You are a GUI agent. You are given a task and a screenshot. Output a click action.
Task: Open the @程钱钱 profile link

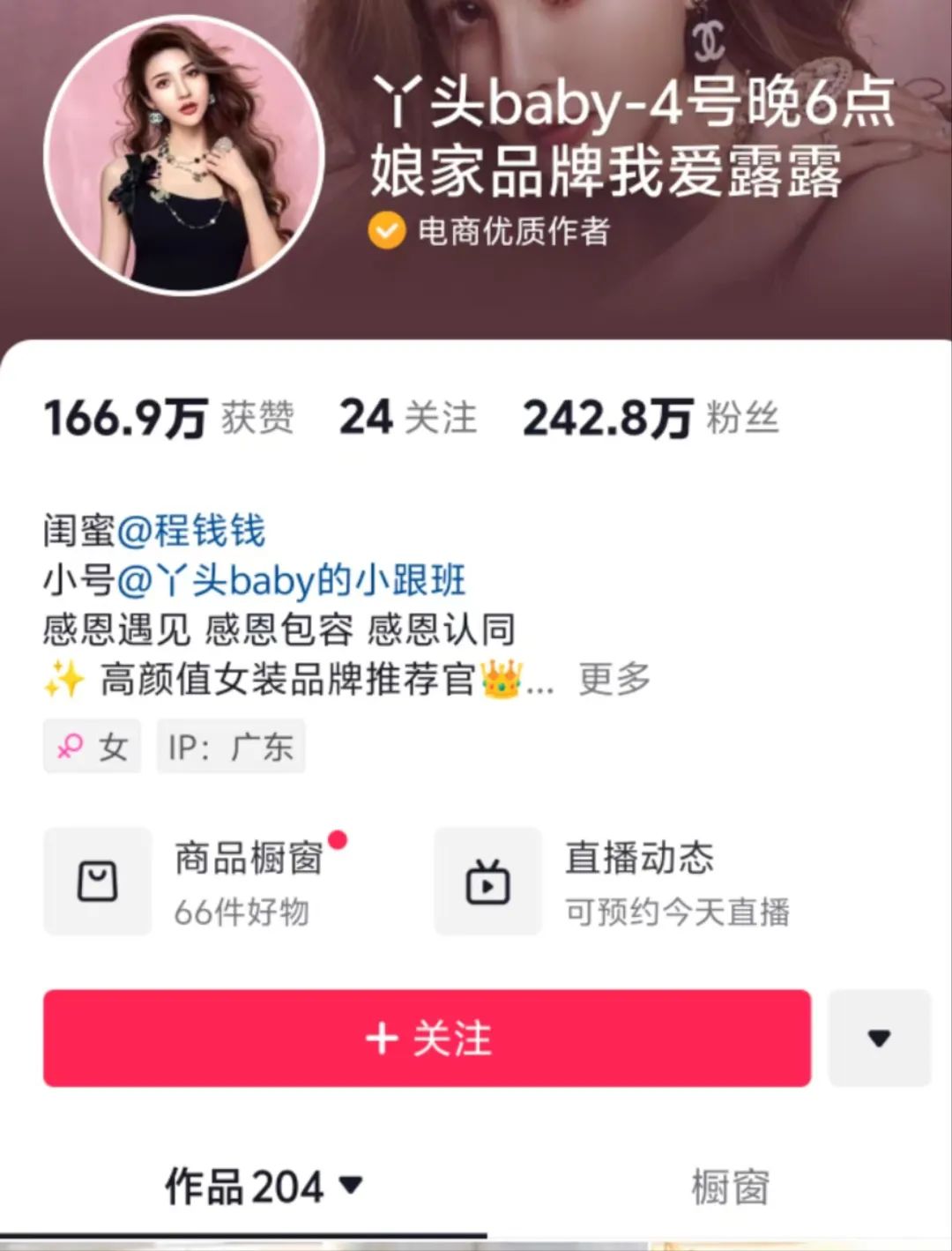[x=190, y=531]
